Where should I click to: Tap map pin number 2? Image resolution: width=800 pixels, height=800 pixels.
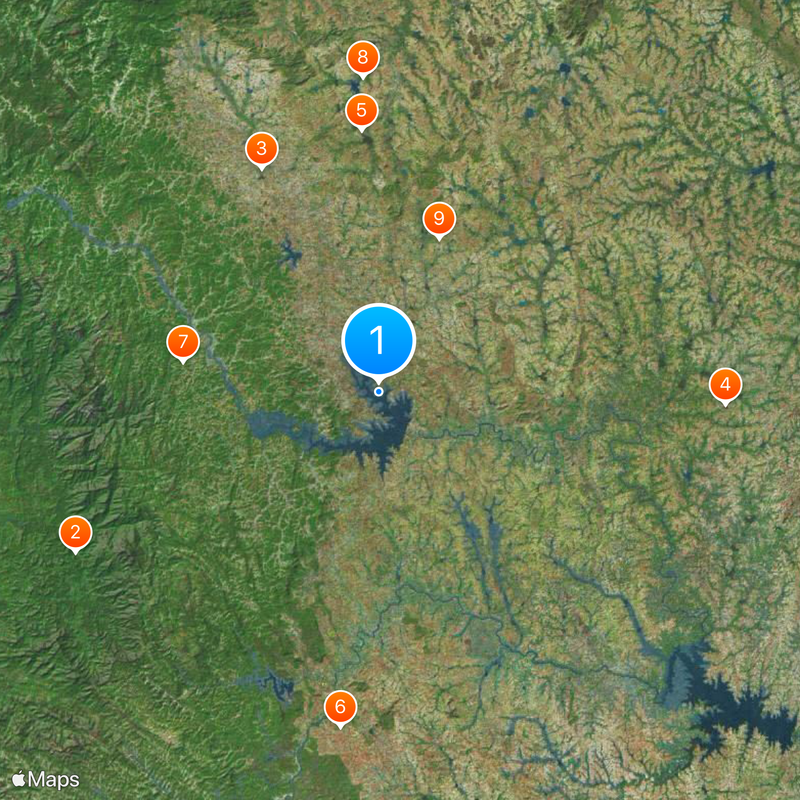pyautogui.click(x=75, y=532)
